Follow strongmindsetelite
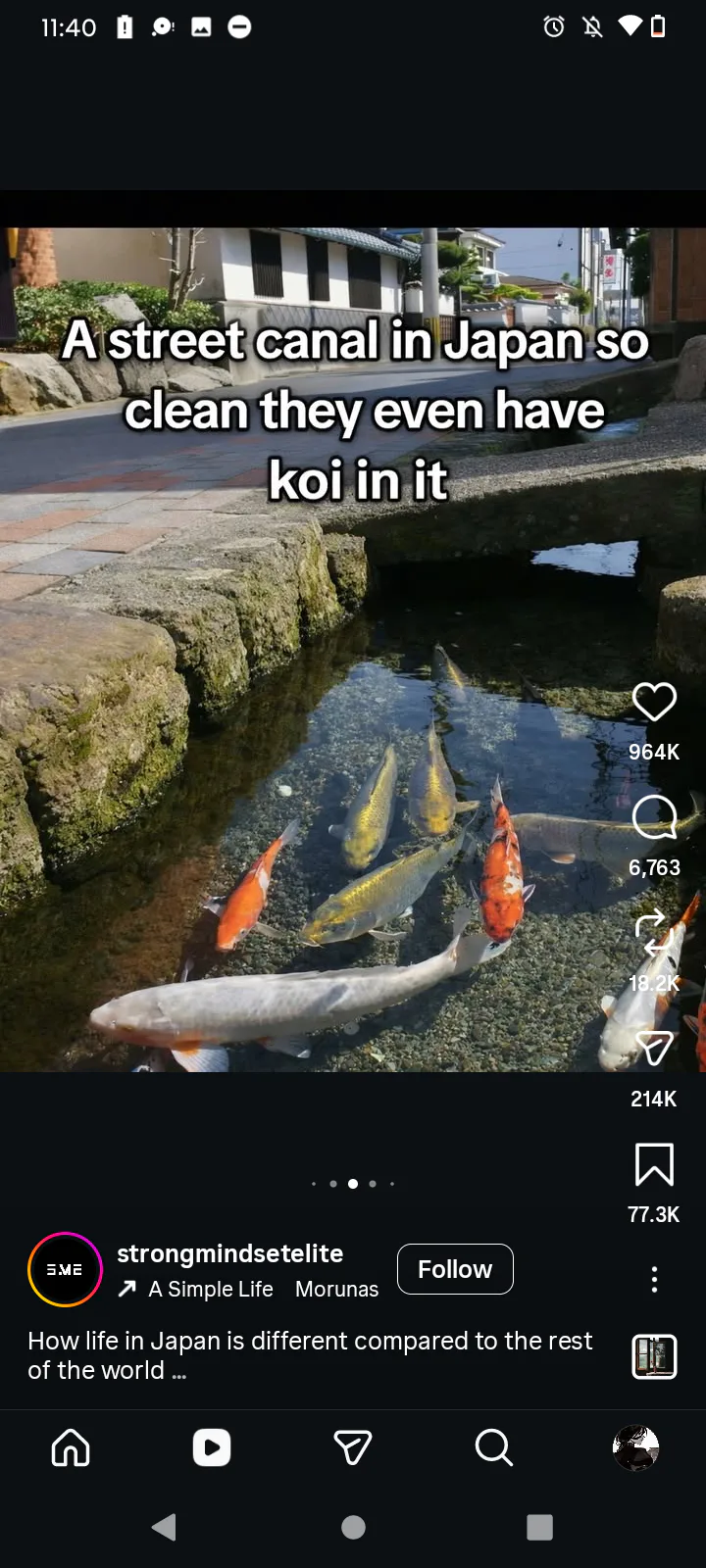The width and height of the screenshot is (706, 1568). 455,1269
